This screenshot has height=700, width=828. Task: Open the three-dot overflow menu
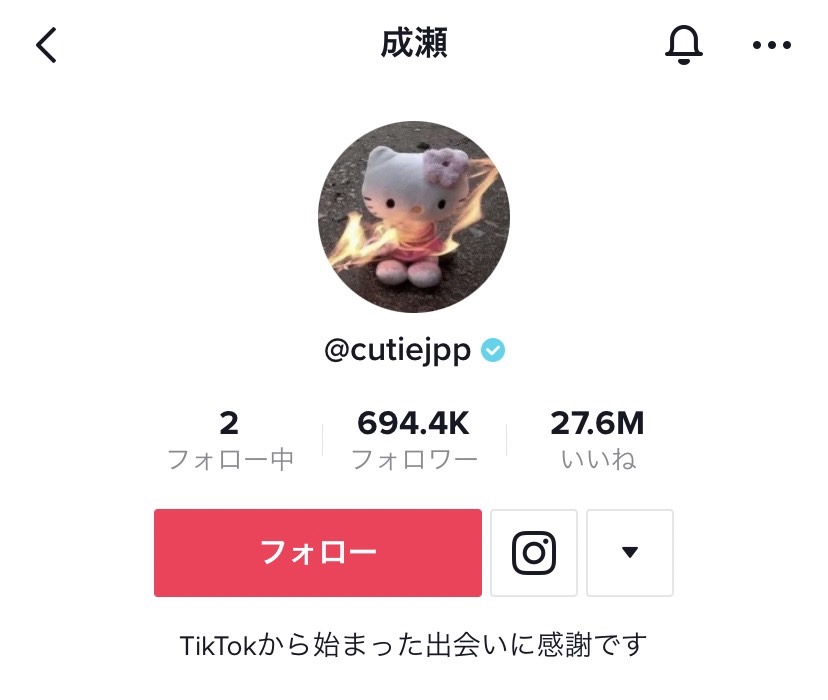pos(771,45)
